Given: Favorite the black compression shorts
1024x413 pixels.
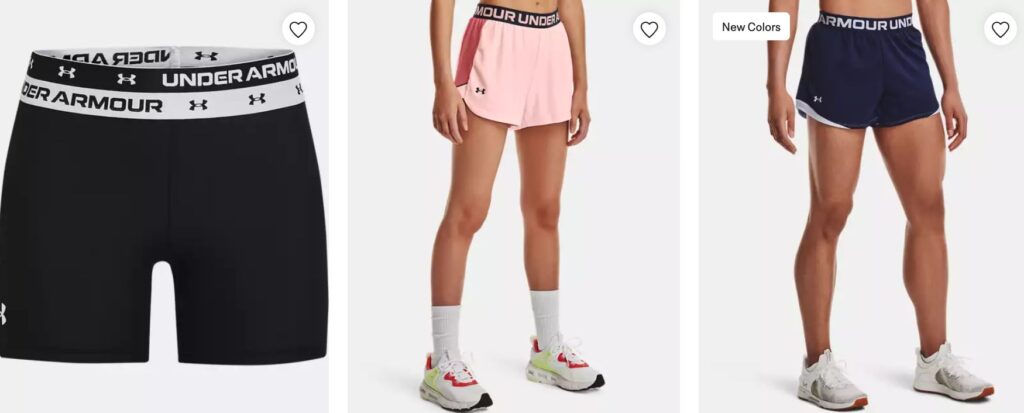Looking at the screenshot, I should 298,29.
